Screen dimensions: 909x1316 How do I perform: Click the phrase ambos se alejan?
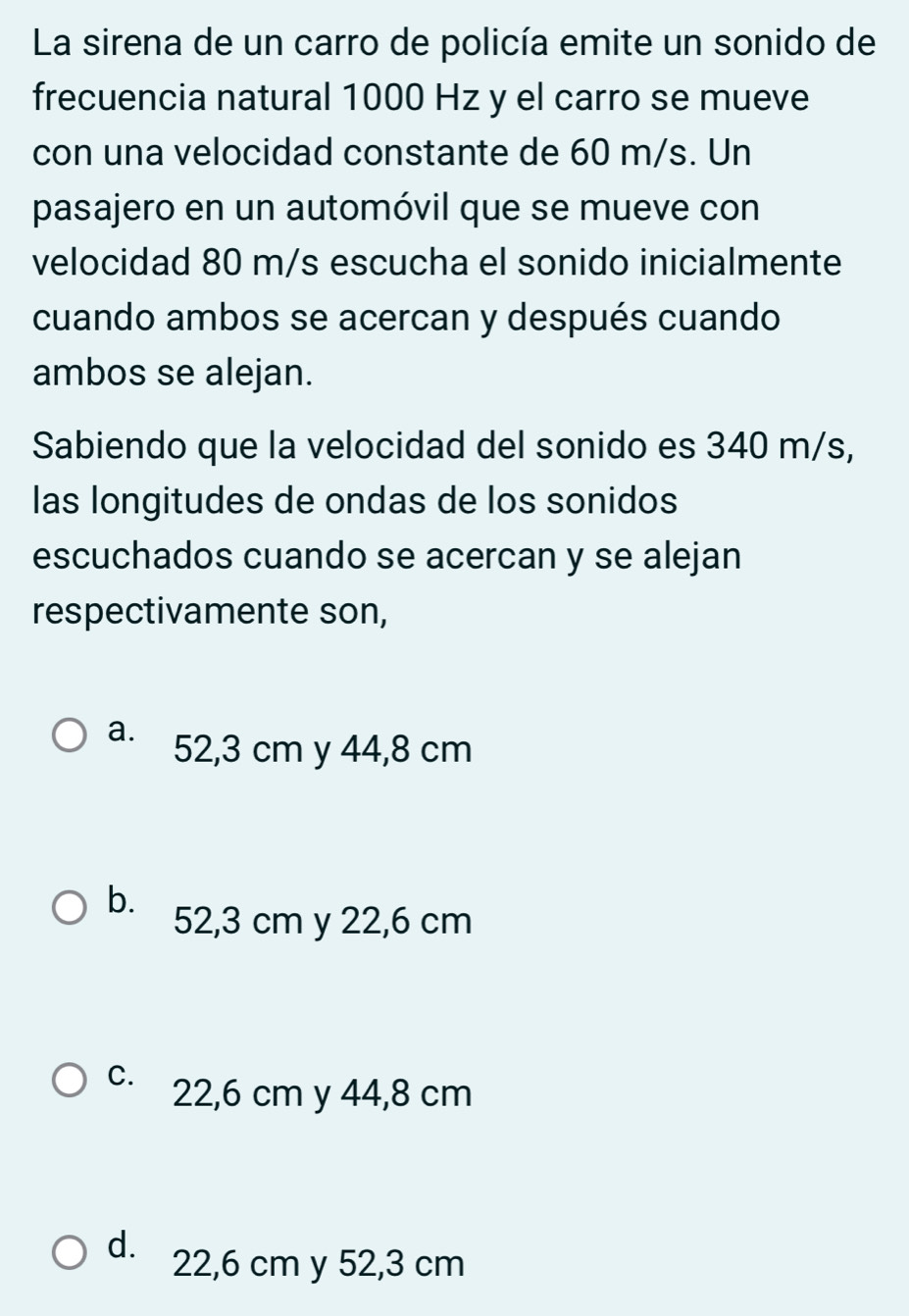point(173,373)
